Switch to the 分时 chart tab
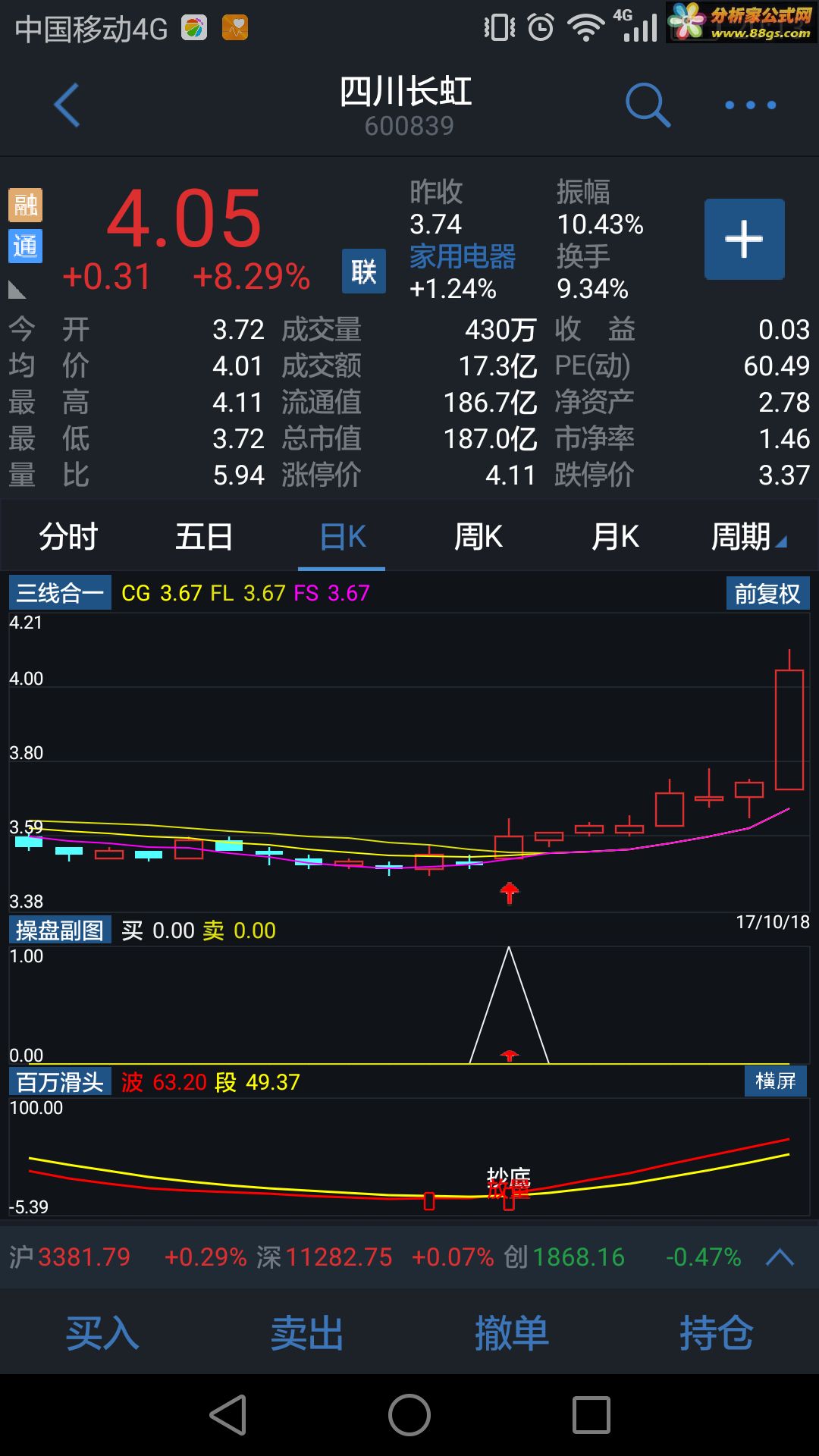The width and height of the screenshot is (819, 1456). (x=68, y=537)
